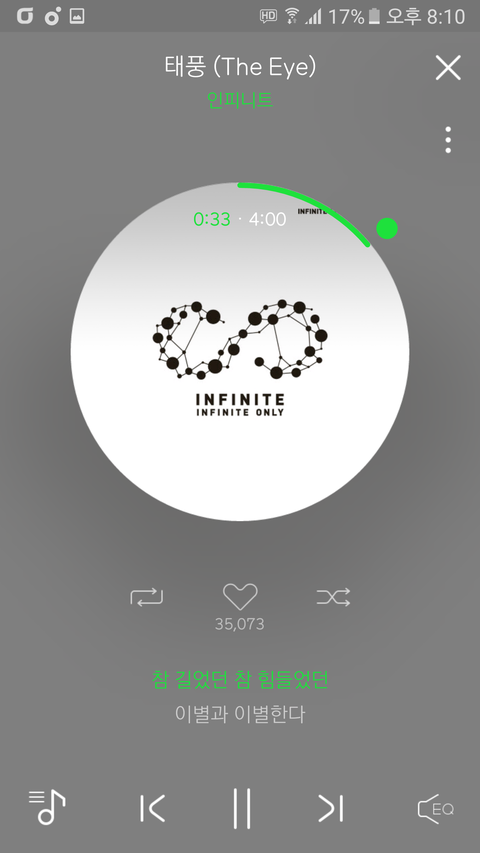The width and height of the screenshot is (480, 853).
Task: Open full lyrics from the highlighted lyric line
Action: (x=240, y=680)
